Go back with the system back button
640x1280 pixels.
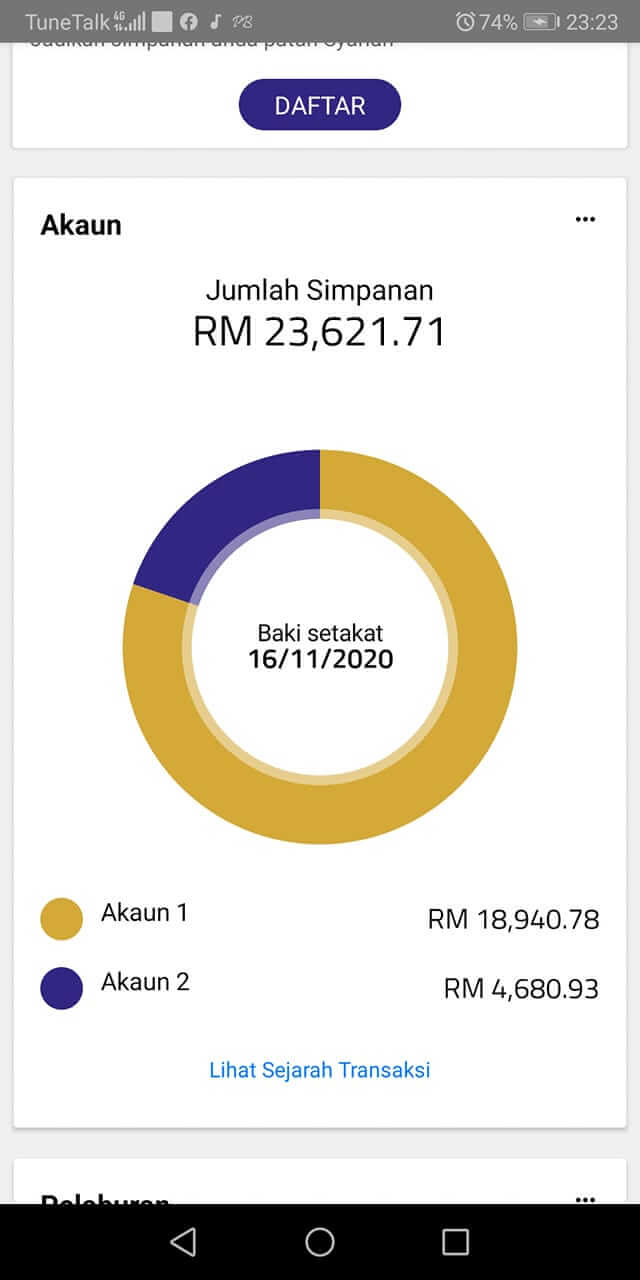pyautogui.click(x=183, y=1242)
